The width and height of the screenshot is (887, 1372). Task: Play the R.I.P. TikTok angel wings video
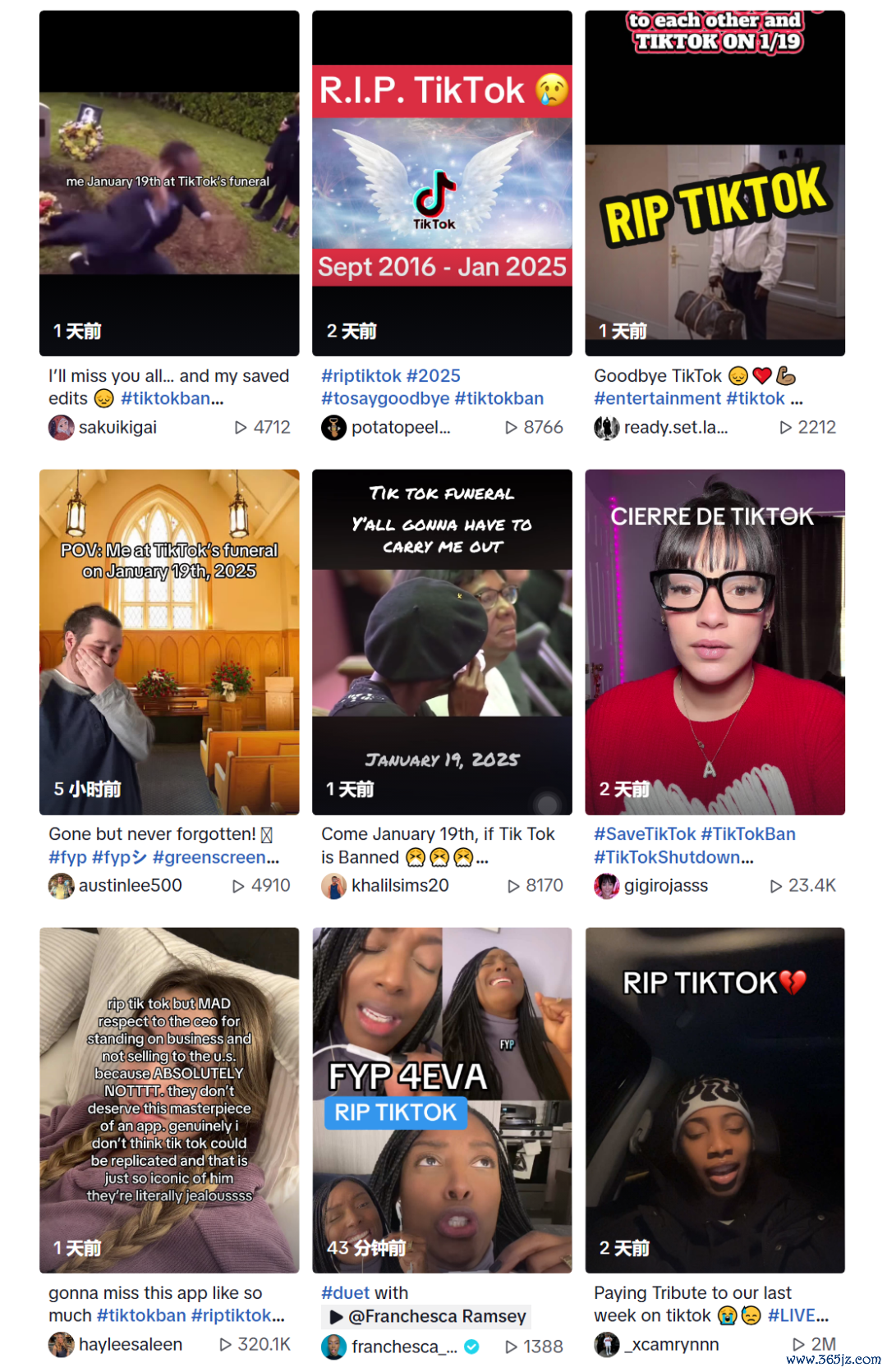442,183
